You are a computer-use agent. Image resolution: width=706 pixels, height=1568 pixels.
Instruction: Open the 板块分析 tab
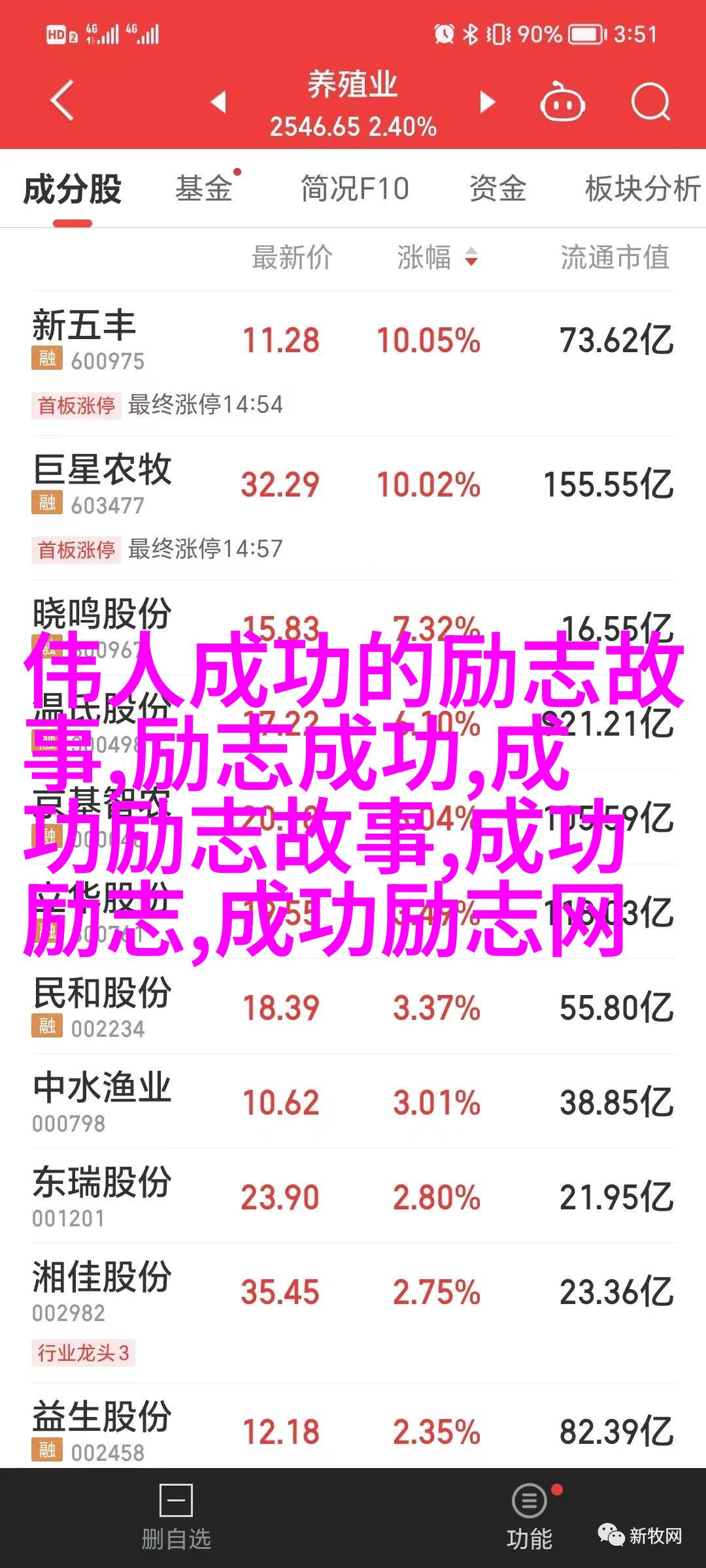643,189
